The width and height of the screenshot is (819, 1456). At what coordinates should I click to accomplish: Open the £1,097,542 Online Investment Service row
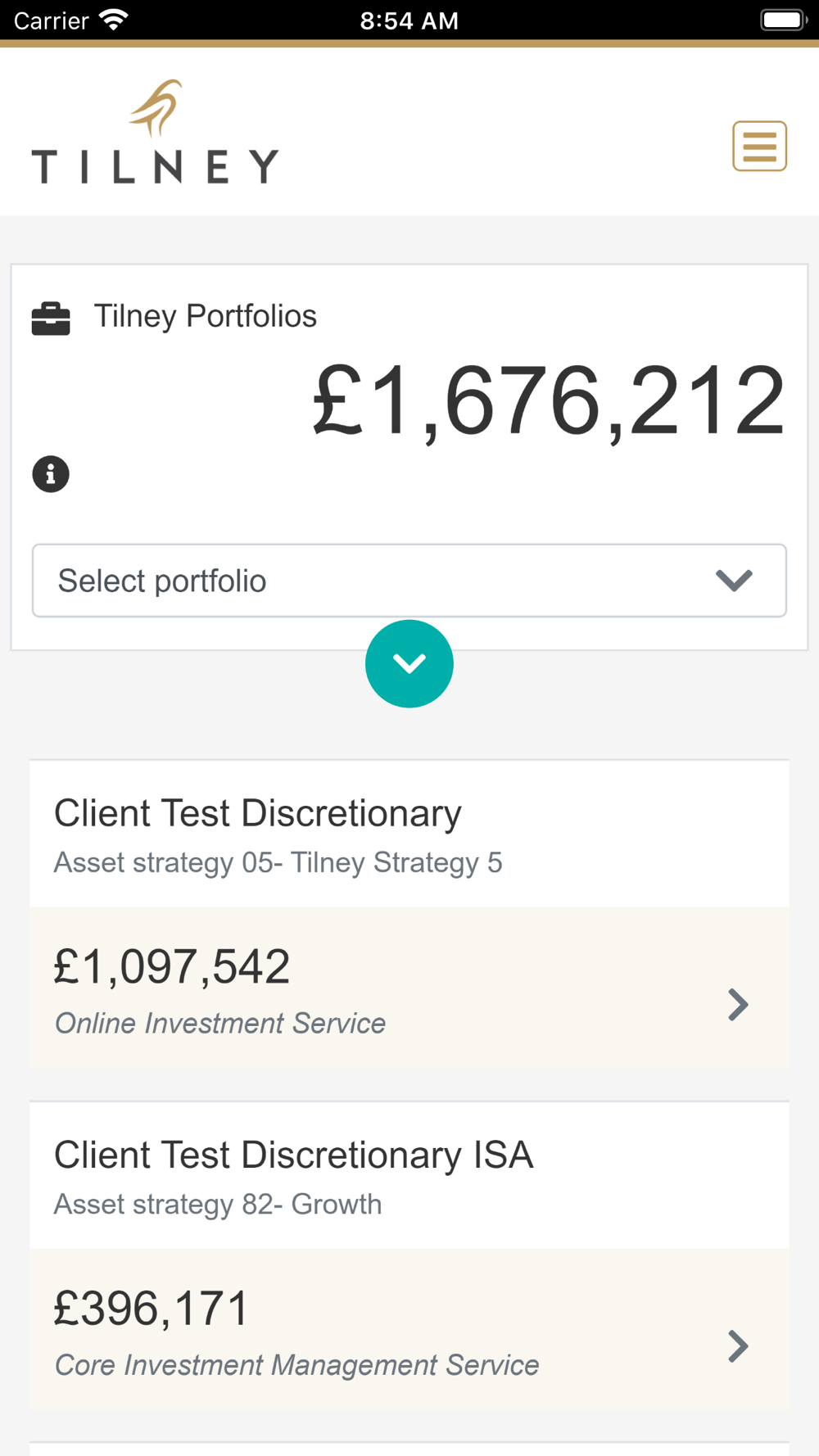(409, 987)
